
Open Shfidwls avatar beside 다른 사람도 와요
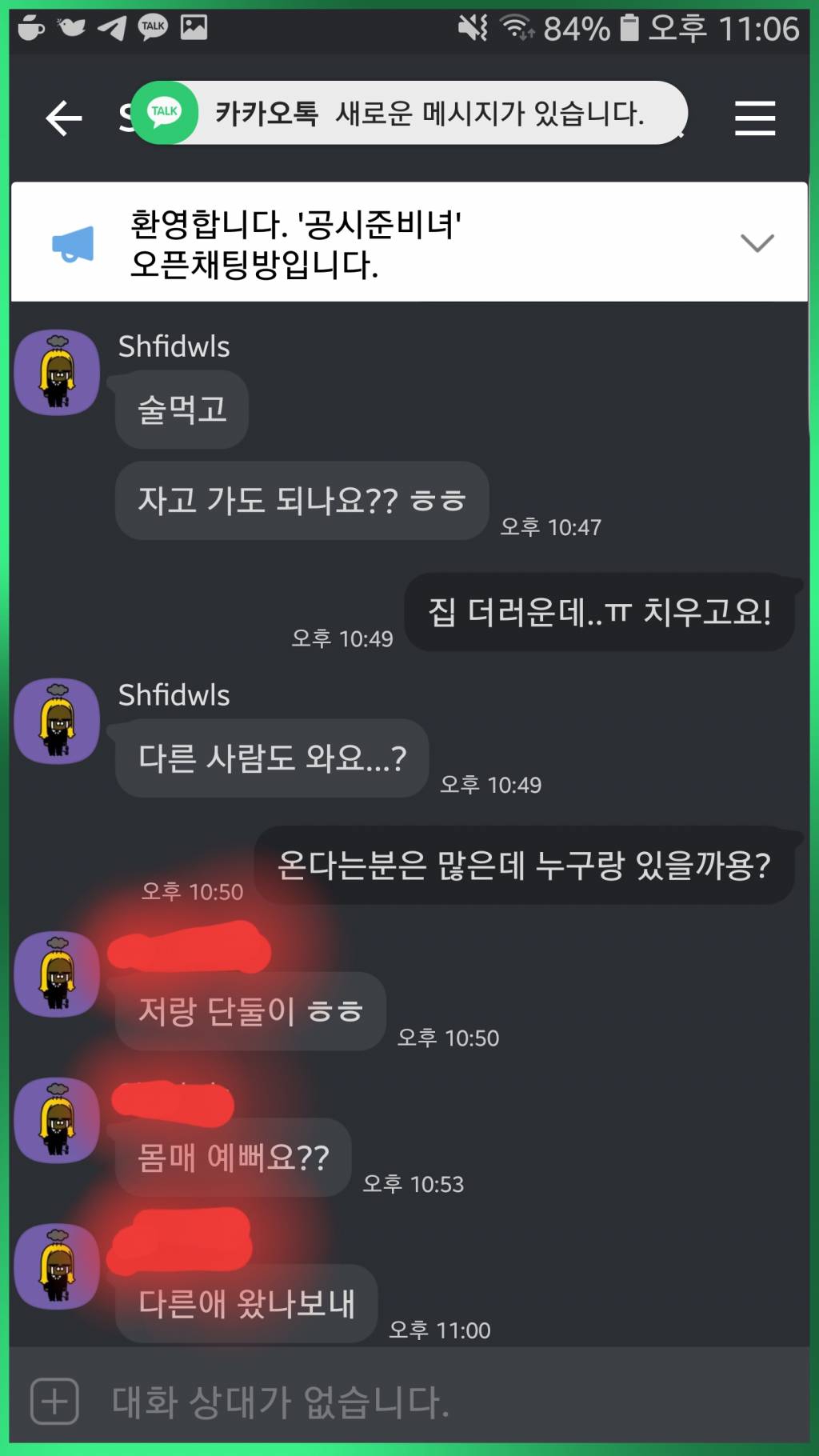click(x=58, y=721)
